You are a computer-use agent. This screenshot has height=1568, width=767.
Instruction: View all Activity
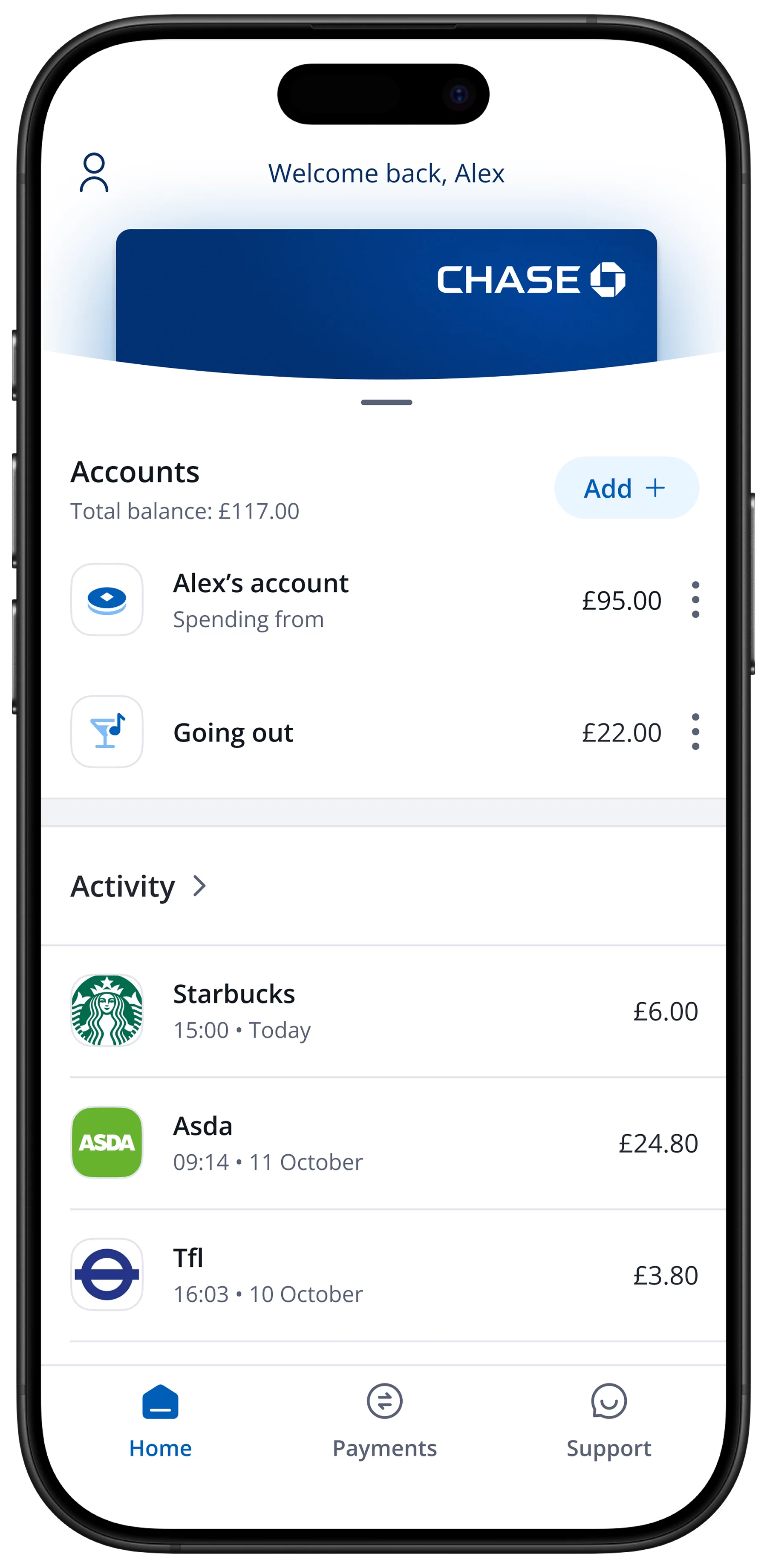tap(139, 886)
